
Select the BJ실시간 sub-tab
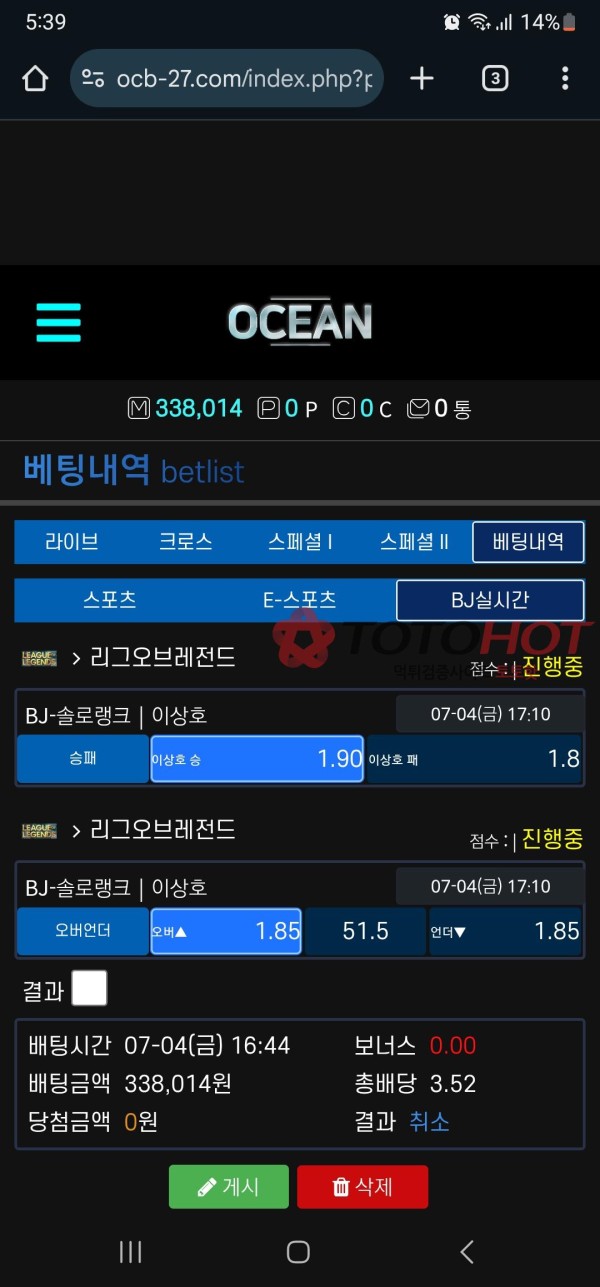click(x=490, y=600)
